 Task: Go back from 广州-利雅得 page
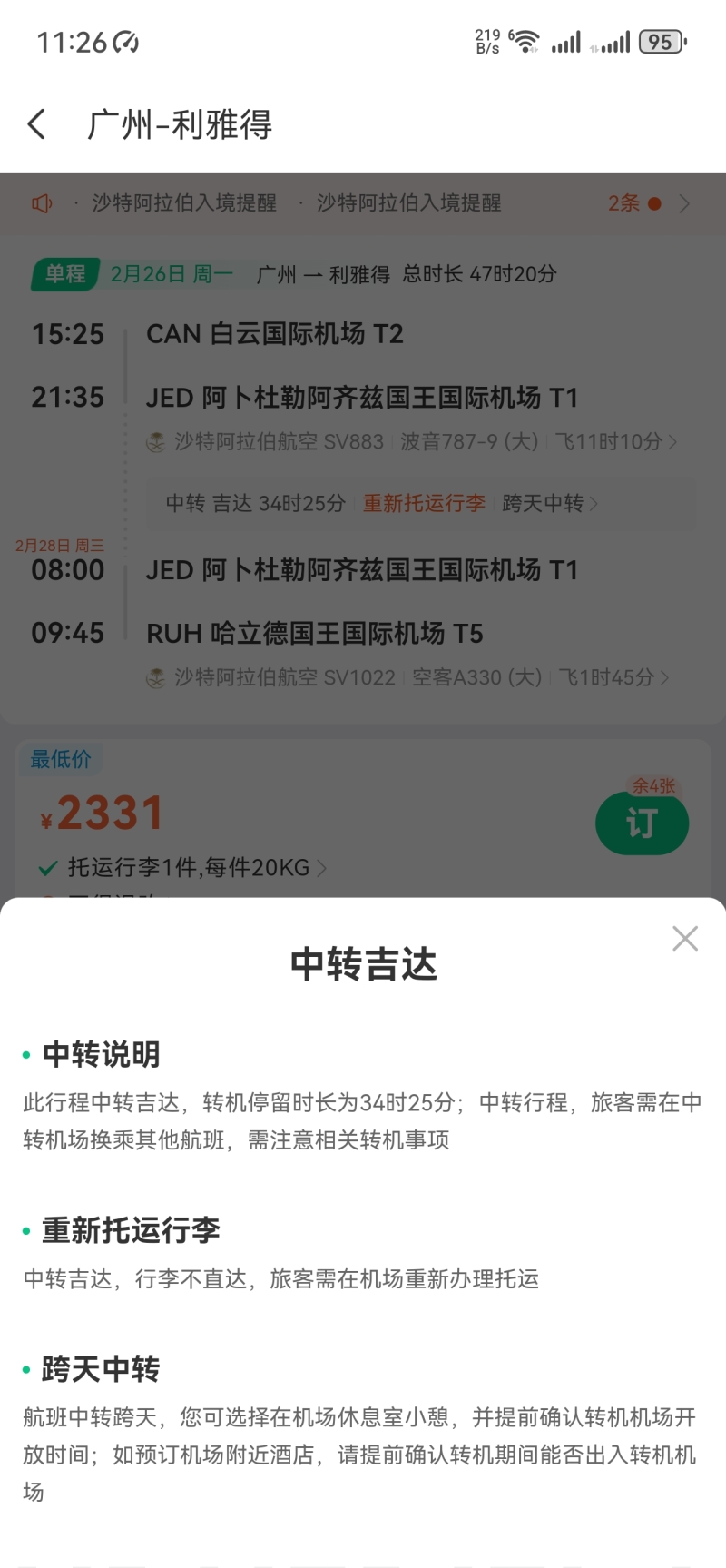(x=36, y=124)
